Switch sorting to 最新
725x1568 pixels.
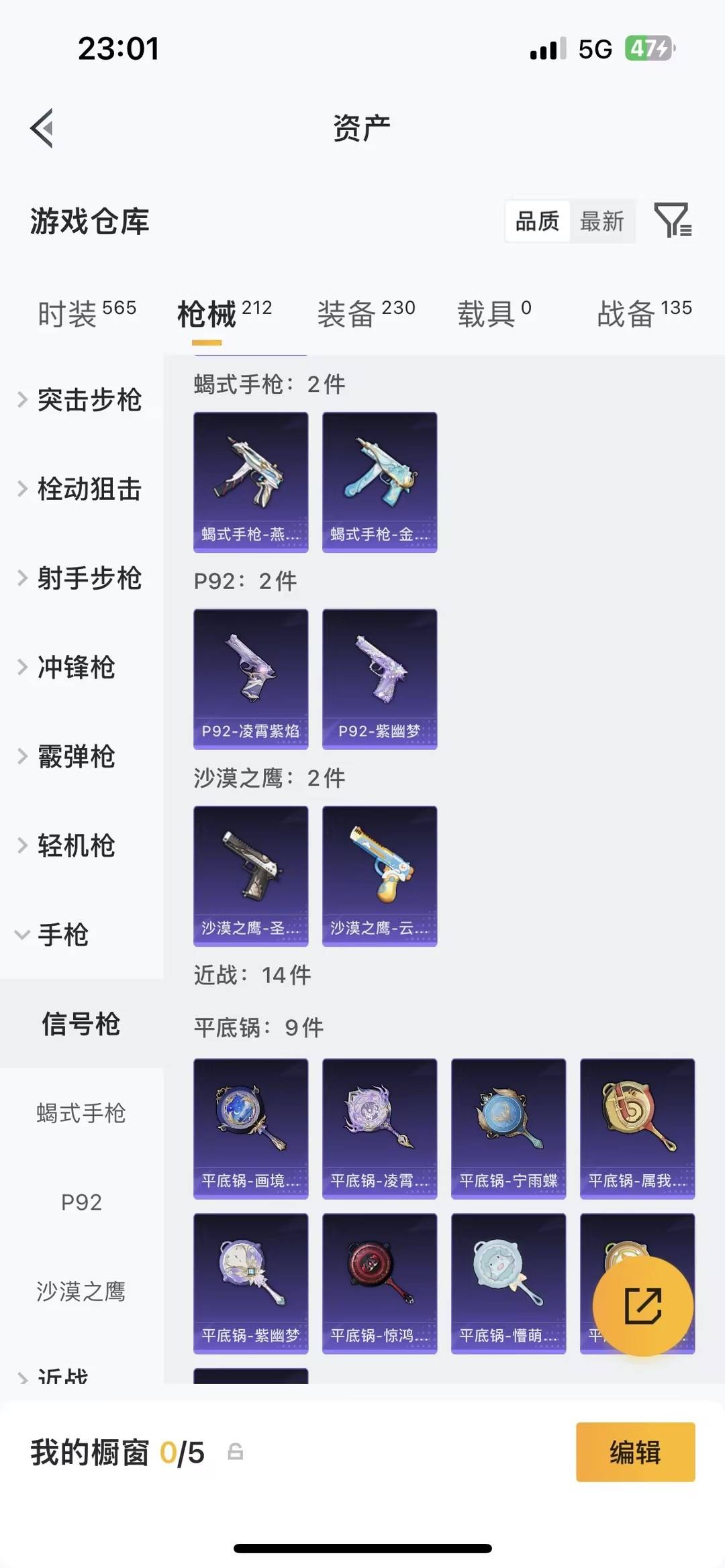pyautogui.click(x=602, y=221)
